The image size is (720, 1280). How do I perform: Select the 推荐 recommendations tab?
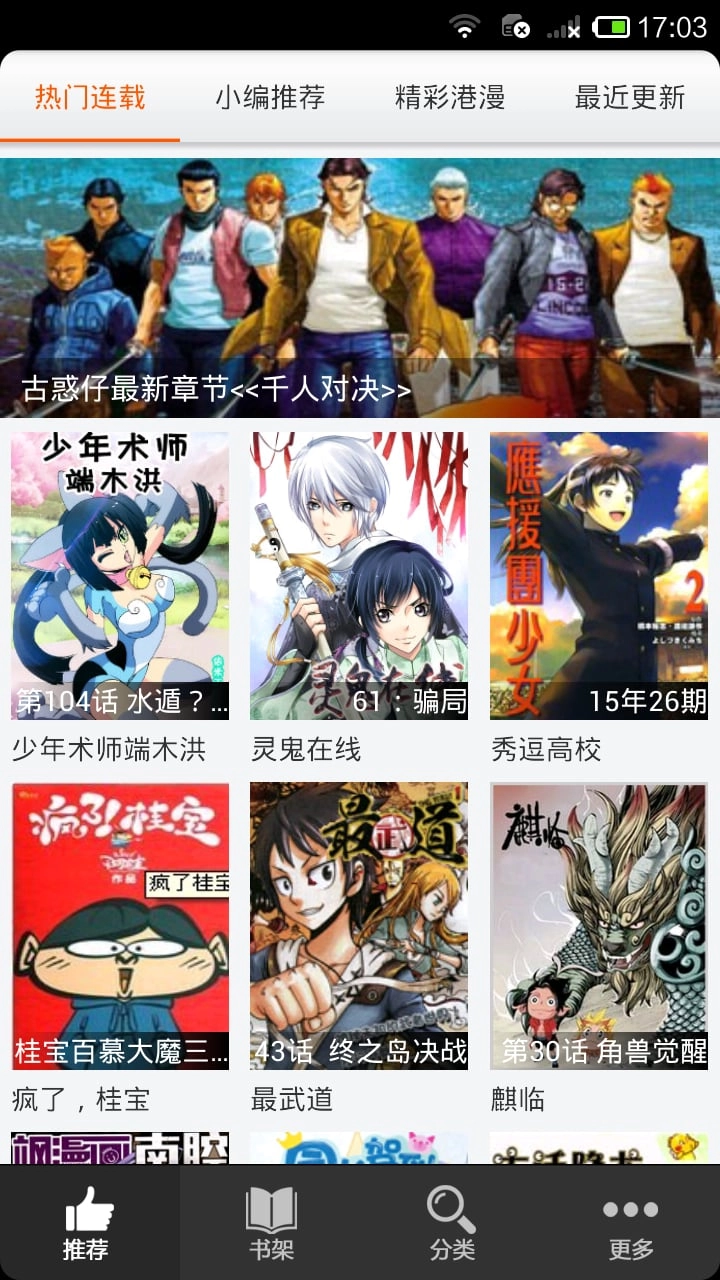[88, 1223]
